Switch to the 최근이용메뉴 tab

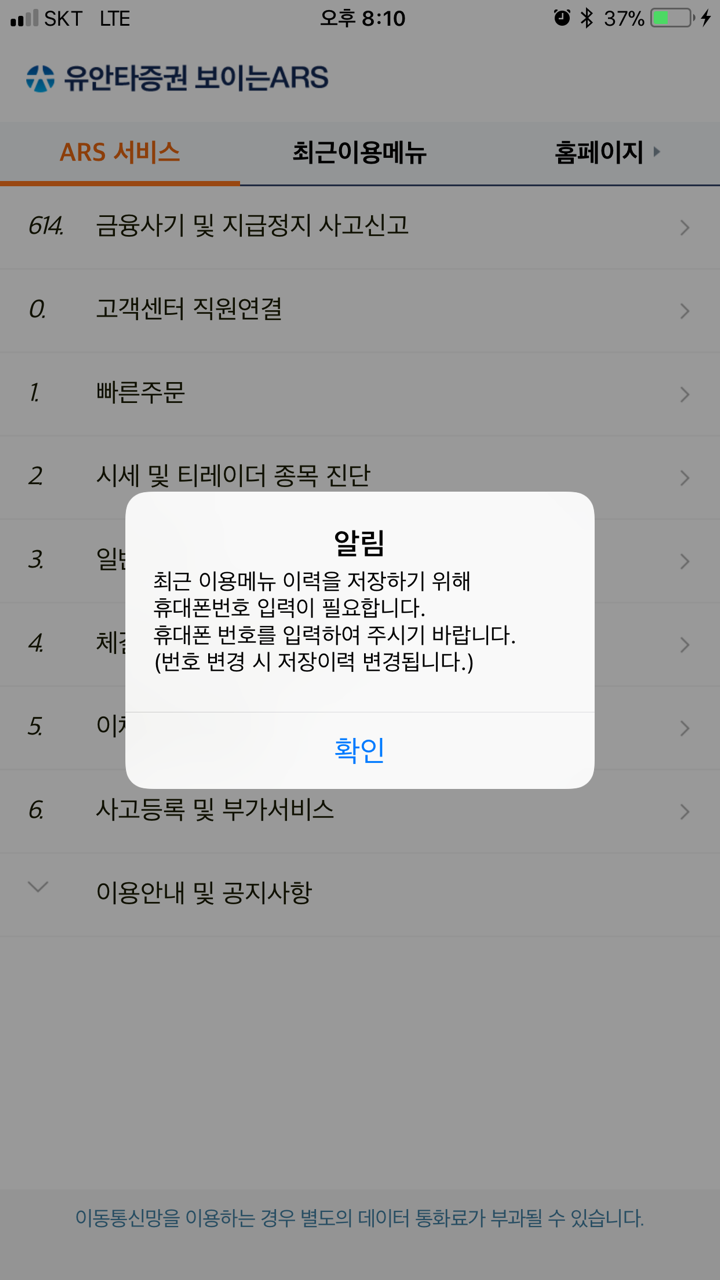(360, 153)
